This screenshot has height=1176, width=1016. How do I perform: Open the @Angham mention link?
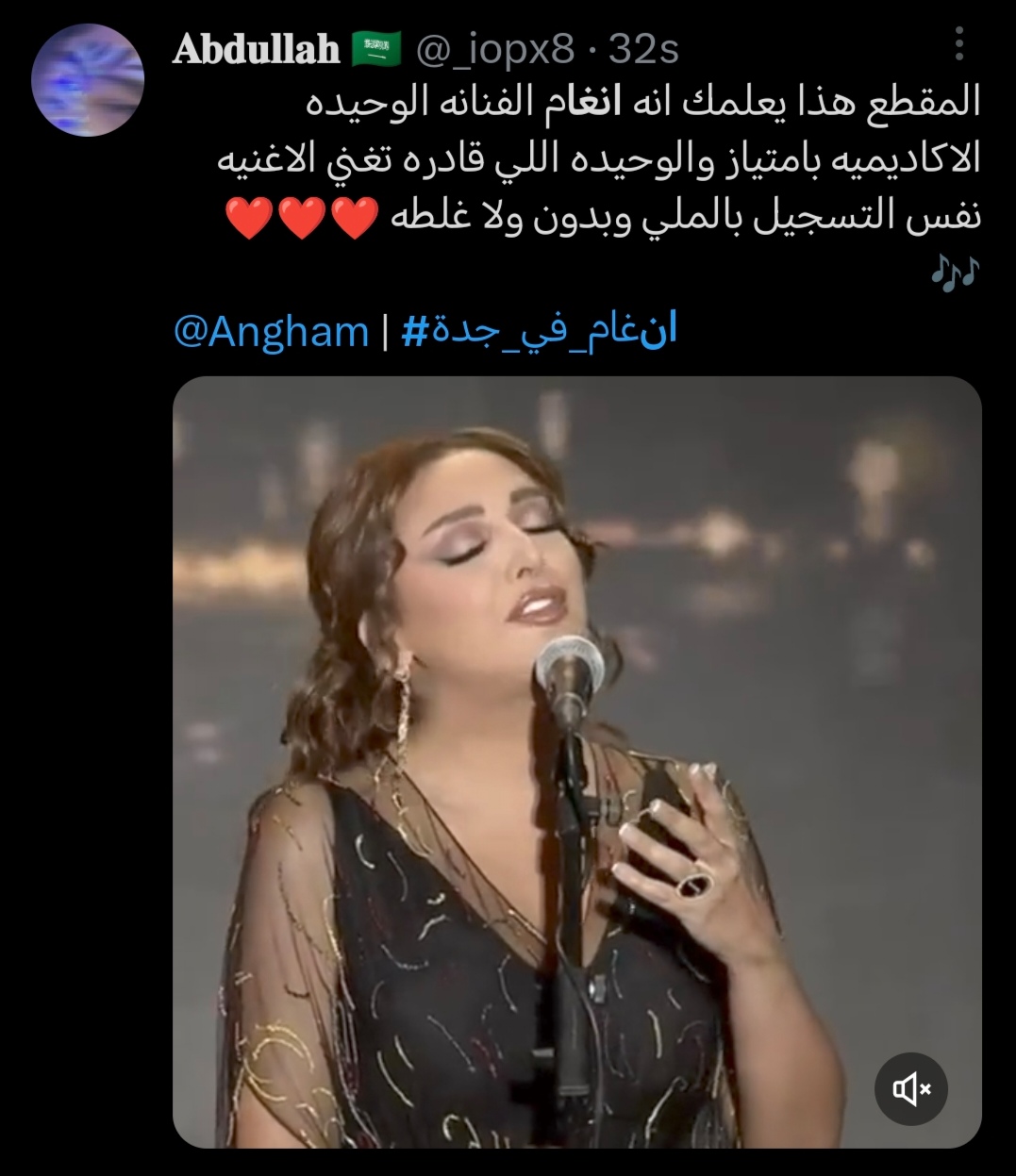coord(272,332)
